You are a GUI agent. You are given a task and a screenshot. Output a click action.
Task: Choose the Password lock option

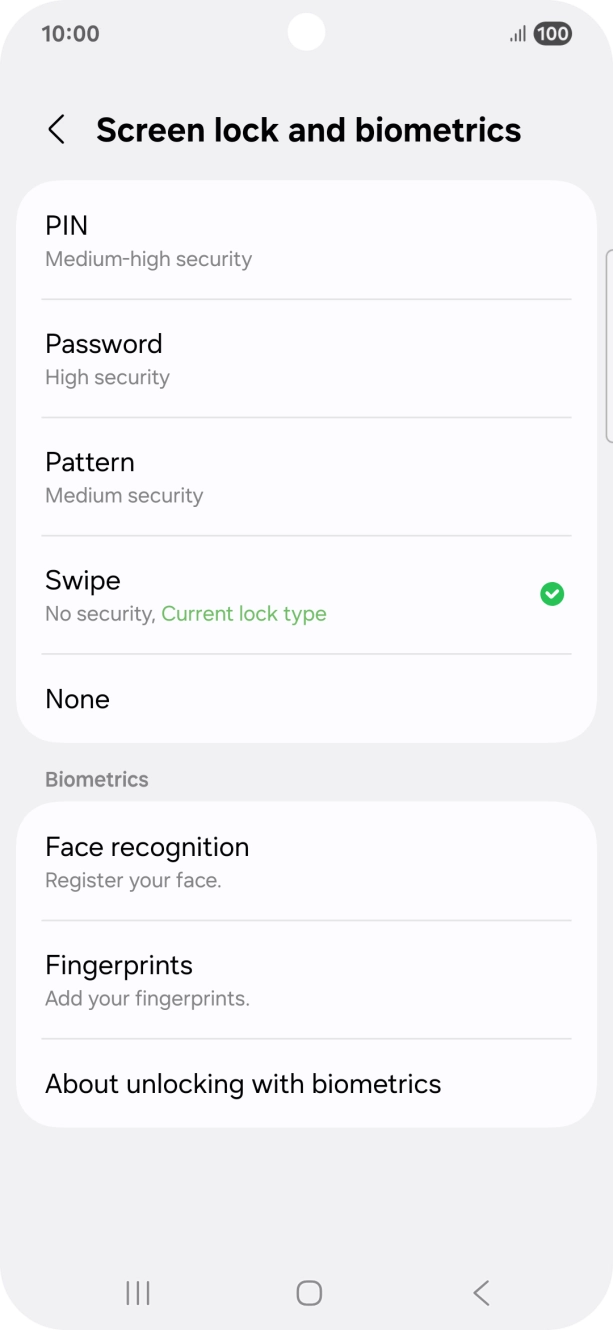(306, 359)
